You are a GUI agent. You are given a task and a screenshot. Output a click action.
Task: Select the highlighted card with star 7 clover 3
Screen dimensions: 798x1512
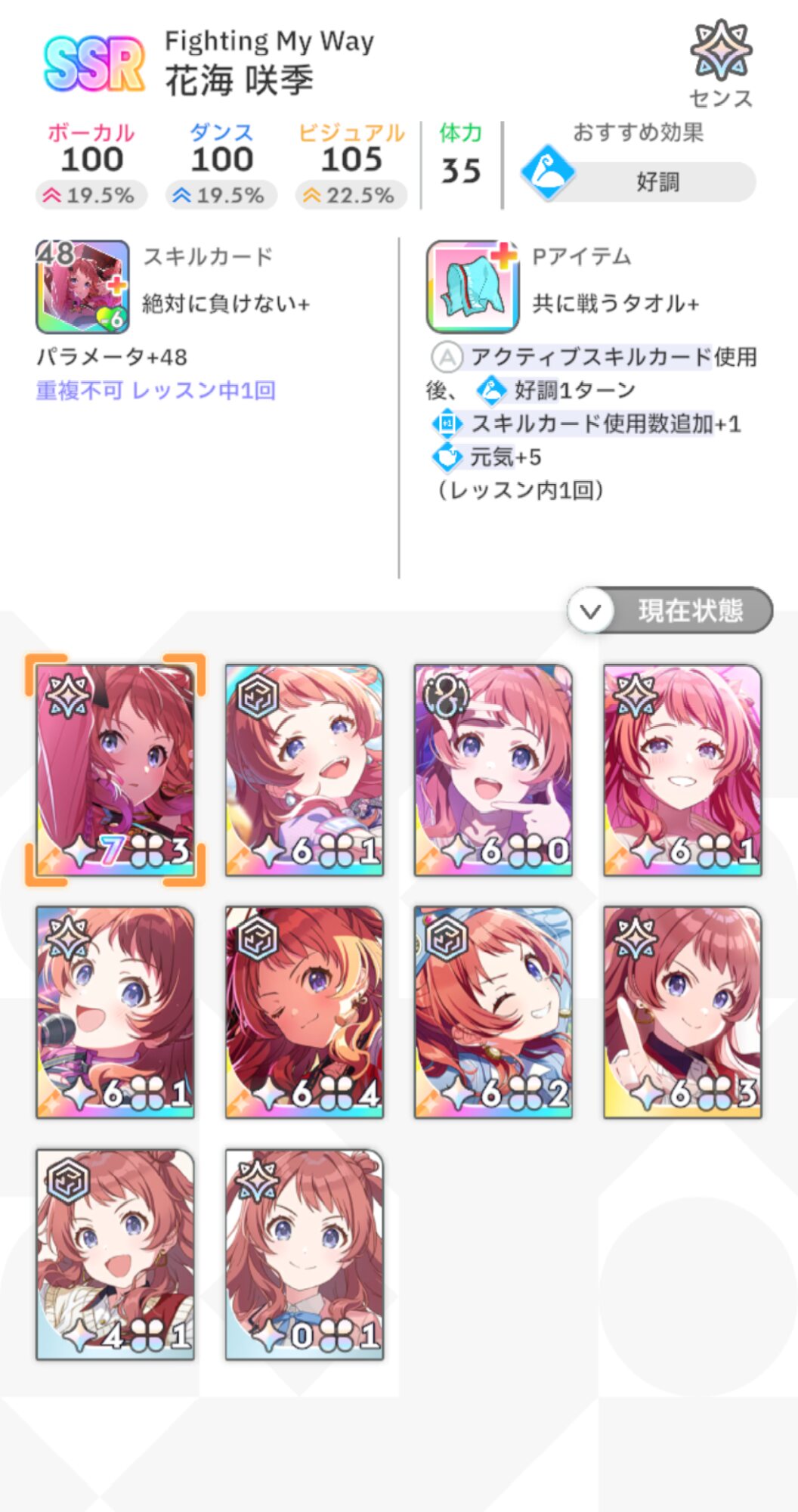pyautogui.click(x=115, y=770)
